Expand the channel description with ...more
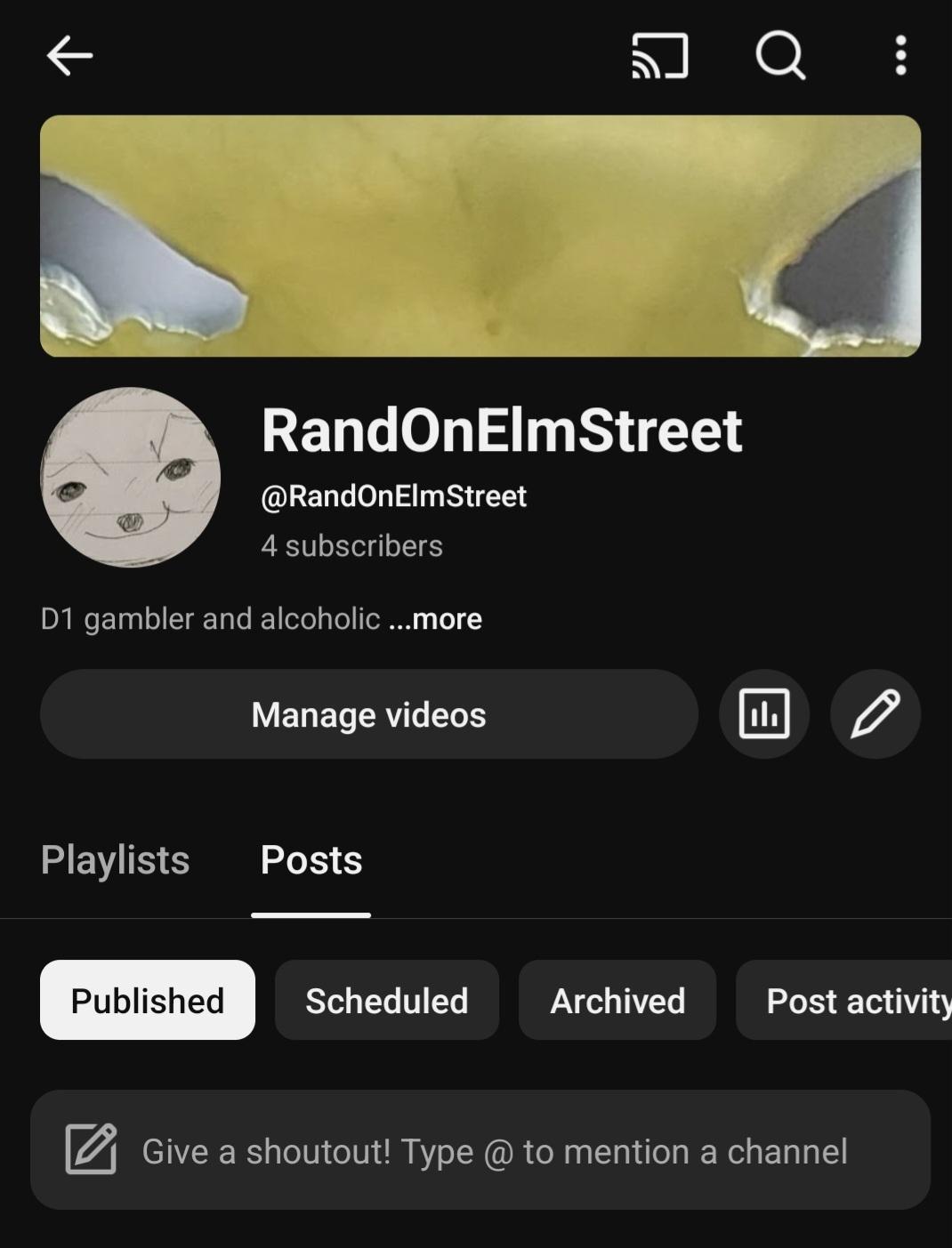Image resolution: width=952 pixels, height=1248 pixels. coord(436,619)
